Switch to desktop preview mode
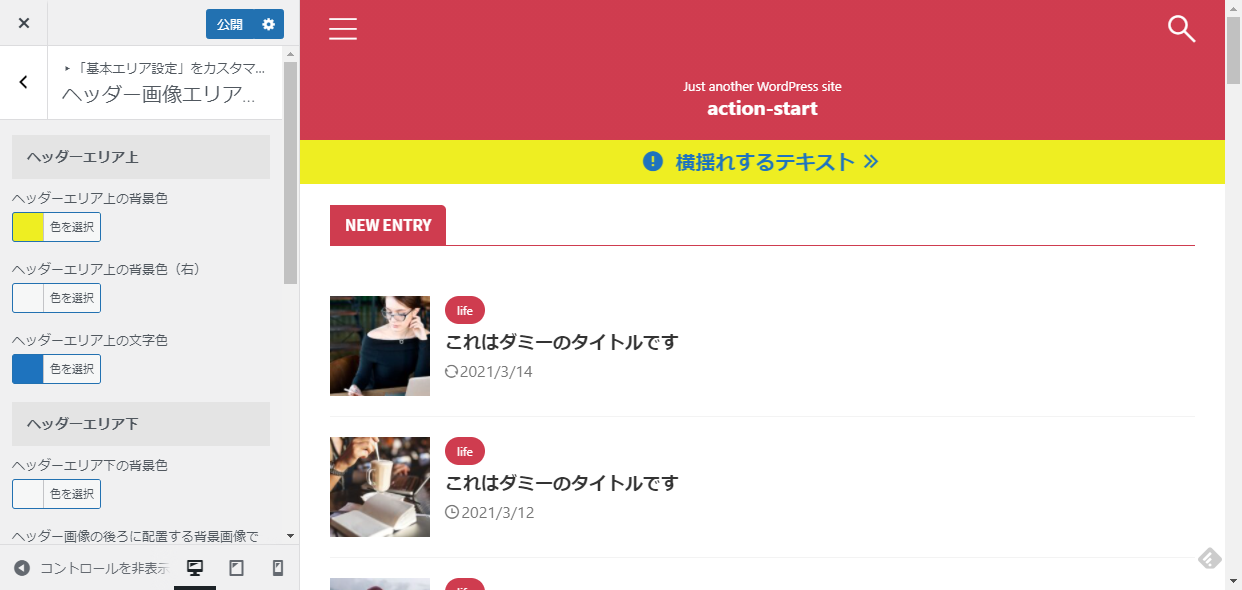1242x590 pixels. tap(195, 568)
